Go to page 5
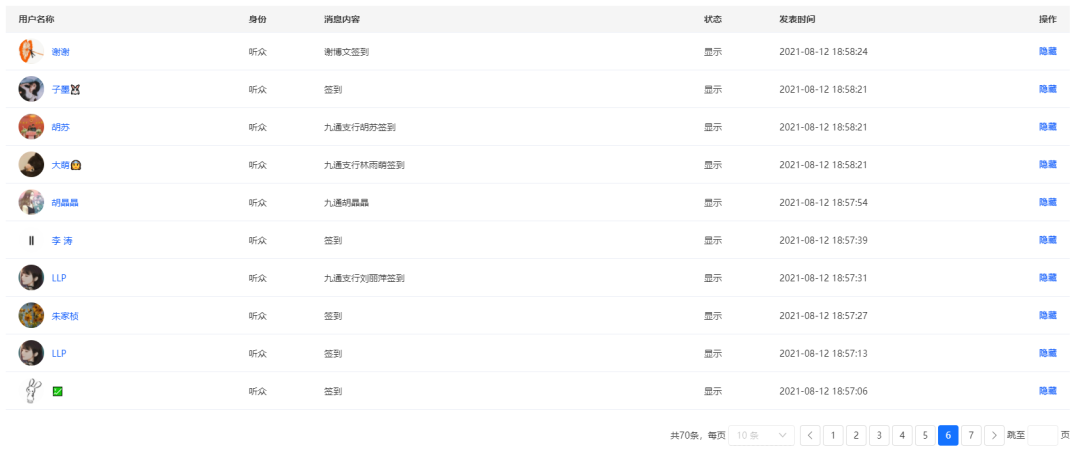Image resolution: width=1080 pixels, height=461 pixels. click(x=925, y=435)
